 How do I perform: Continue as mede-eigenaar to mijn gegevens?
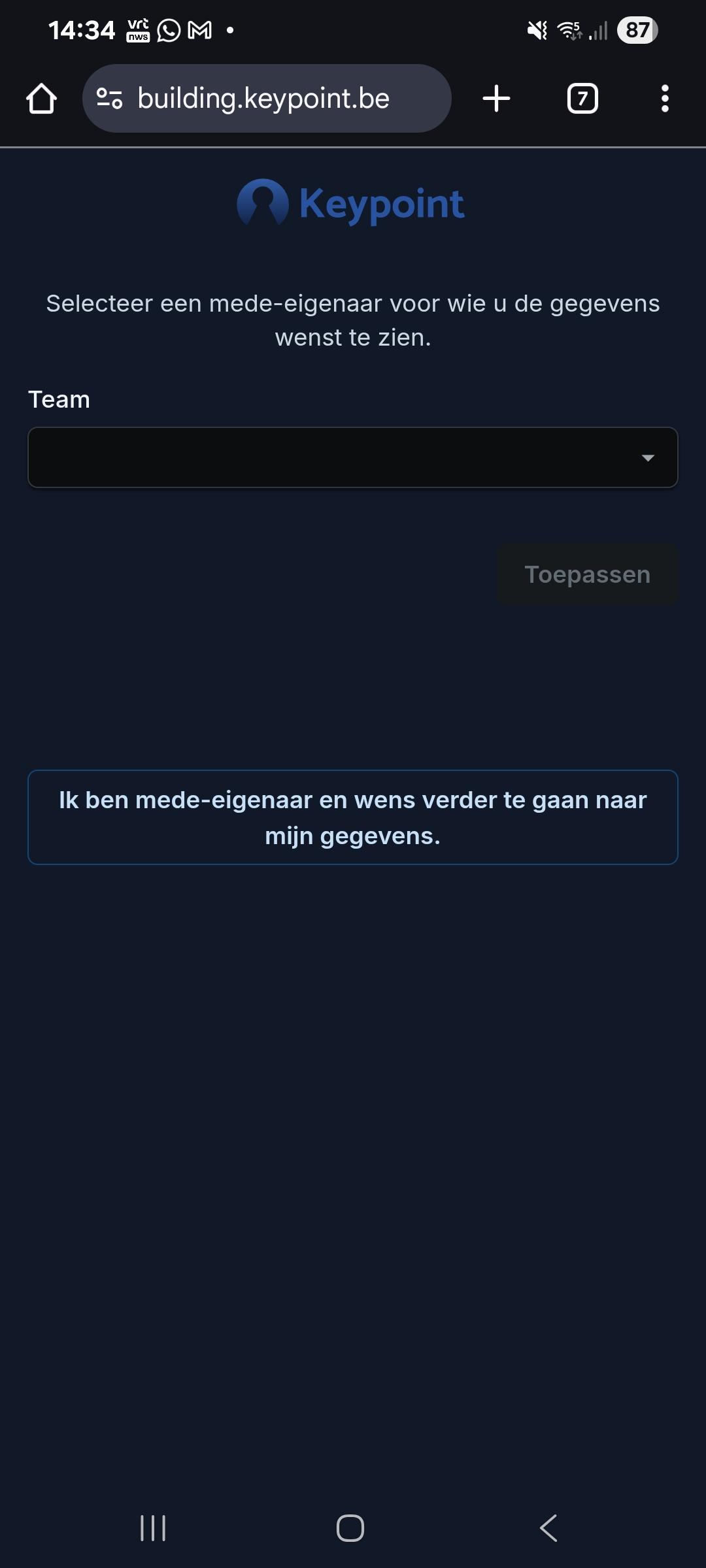point(353,817)
